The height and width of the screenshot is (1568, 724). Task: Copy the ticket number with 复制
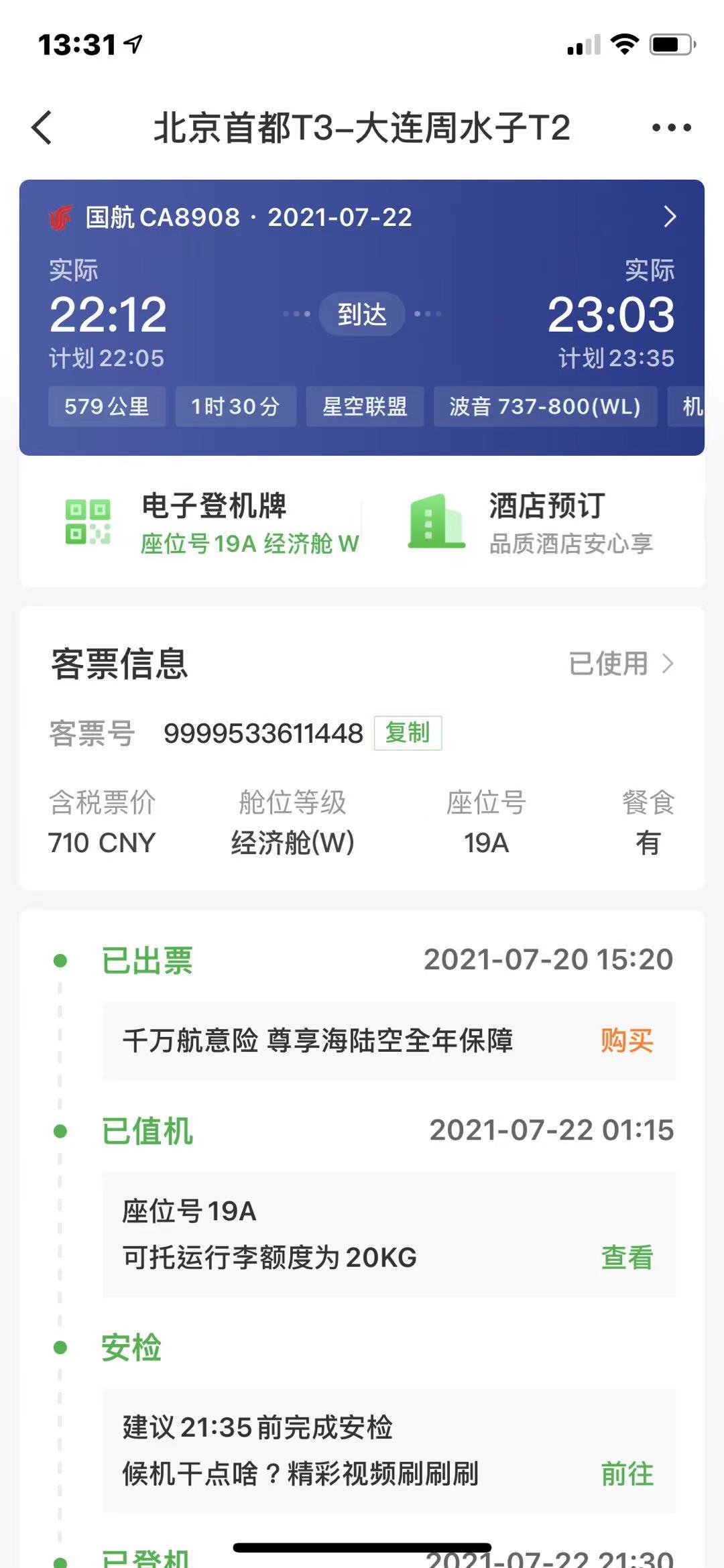click(x=408, y=733)
